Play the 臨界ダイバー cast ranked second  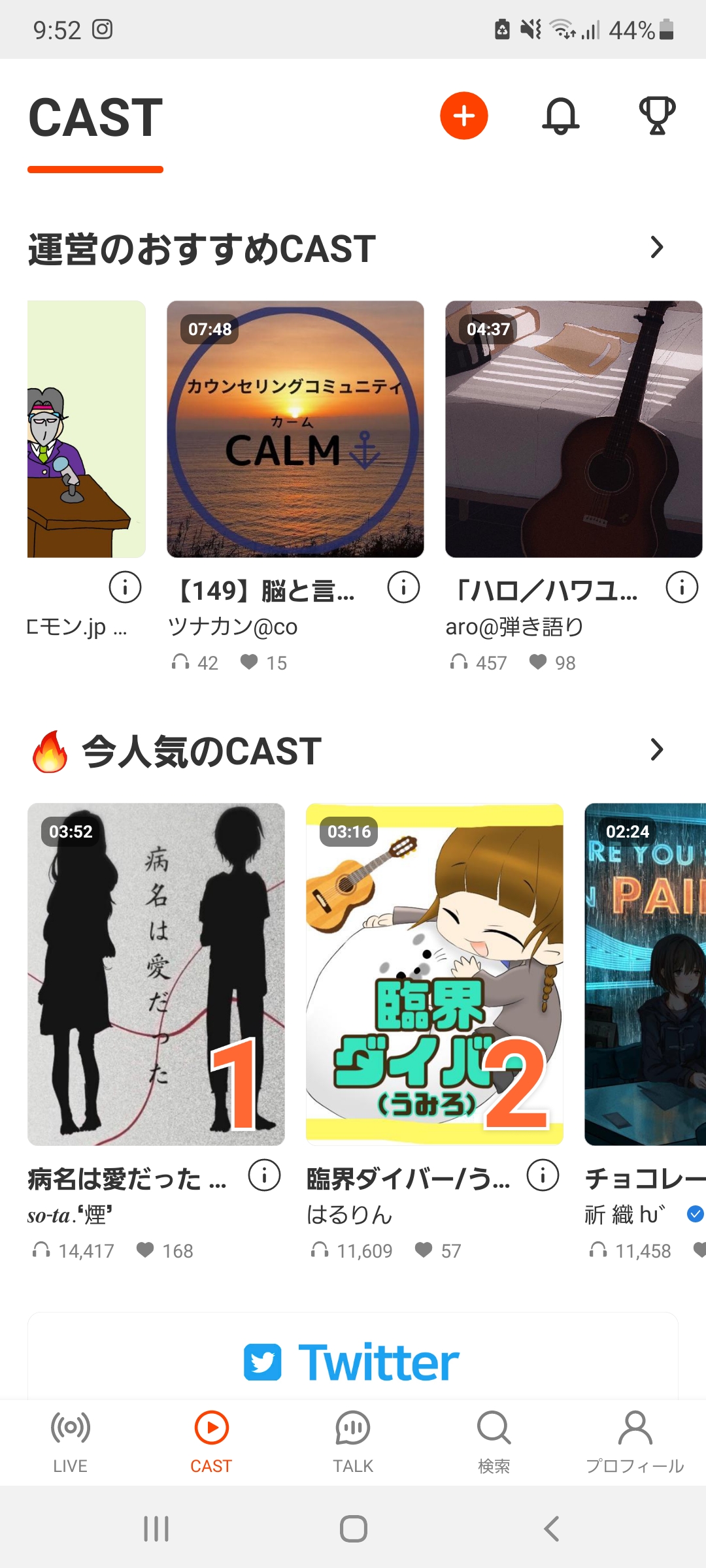tap(435, 974)
